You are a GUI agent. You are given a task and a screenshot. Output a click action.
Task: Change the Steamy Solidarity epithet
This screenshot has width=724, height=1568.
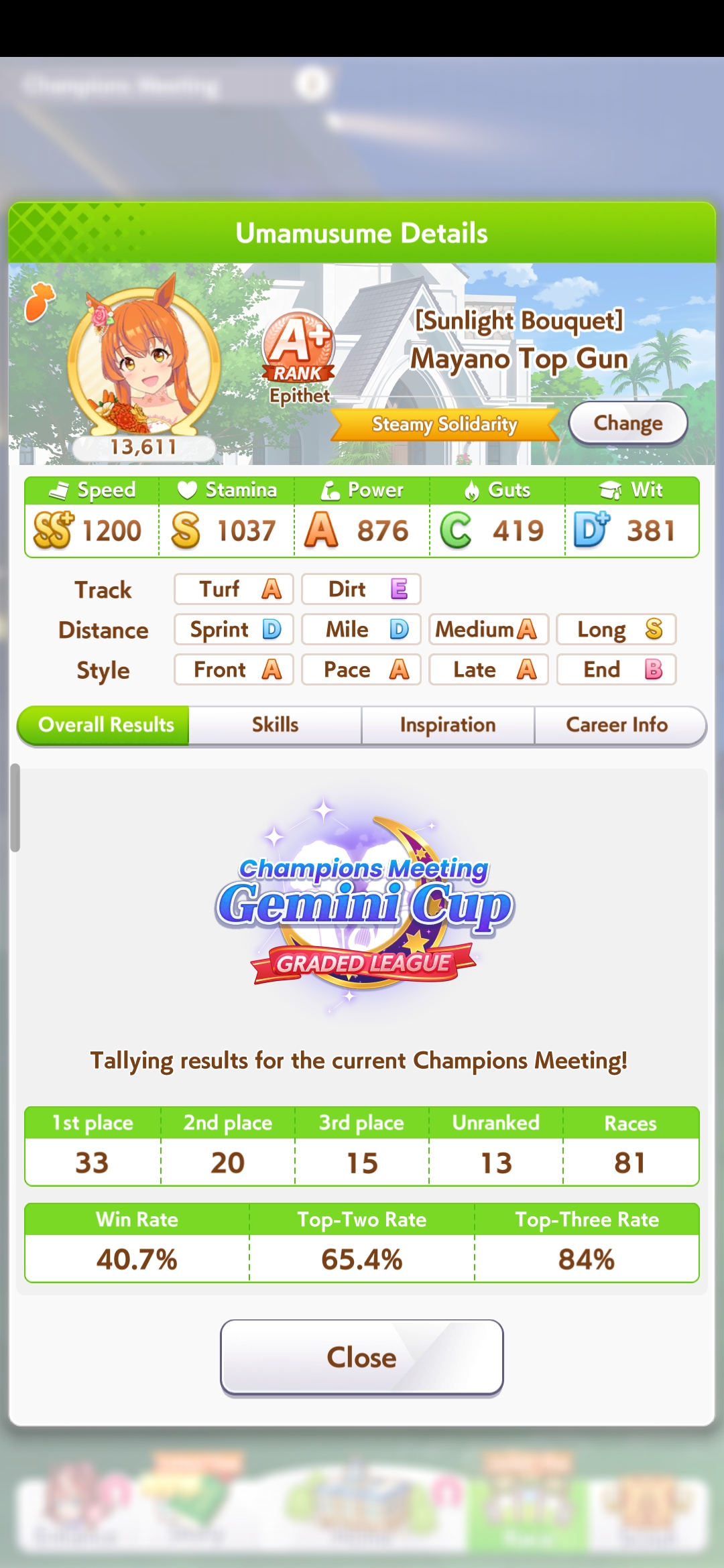click(628, 423)
